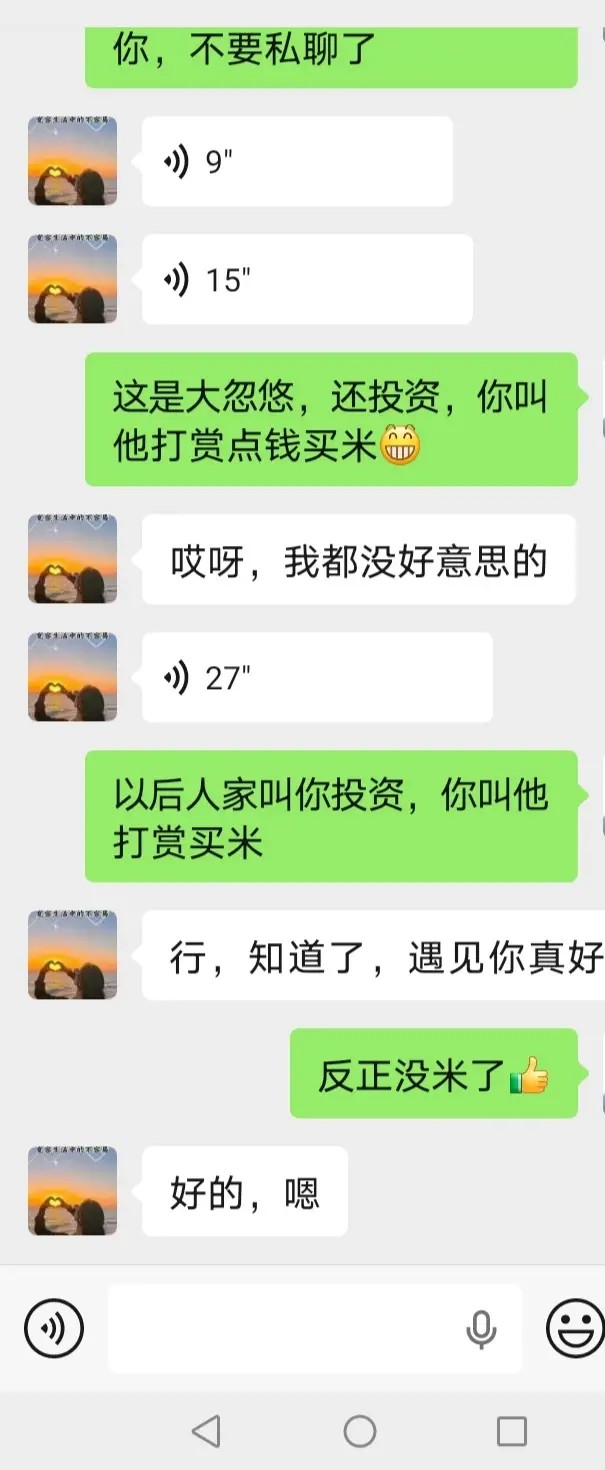Viewport: 605px width, 1470px height.
Task: Open the emoji picker
Action: pos(574,1329)
